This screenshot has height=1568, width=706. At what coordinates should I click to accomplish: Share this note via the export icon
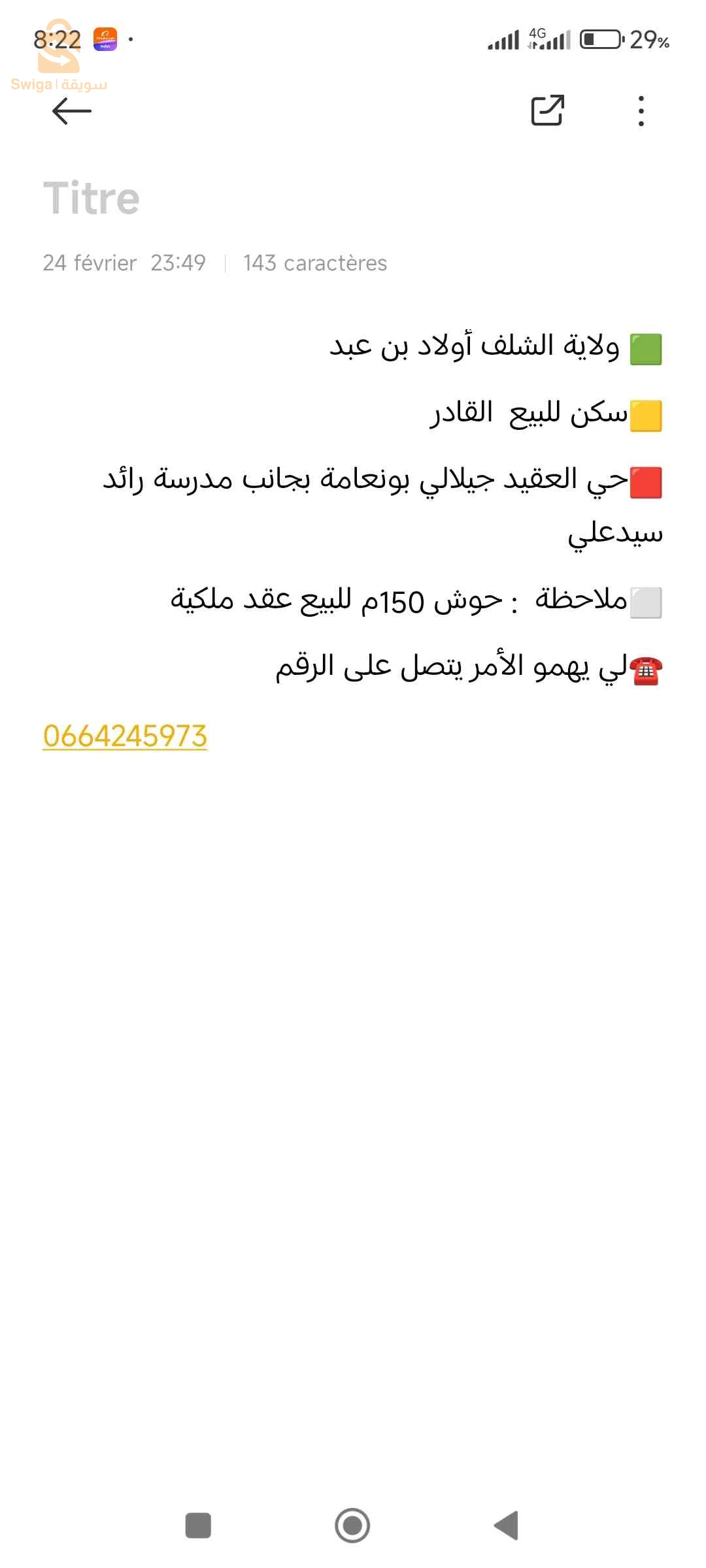click(547, 110)
